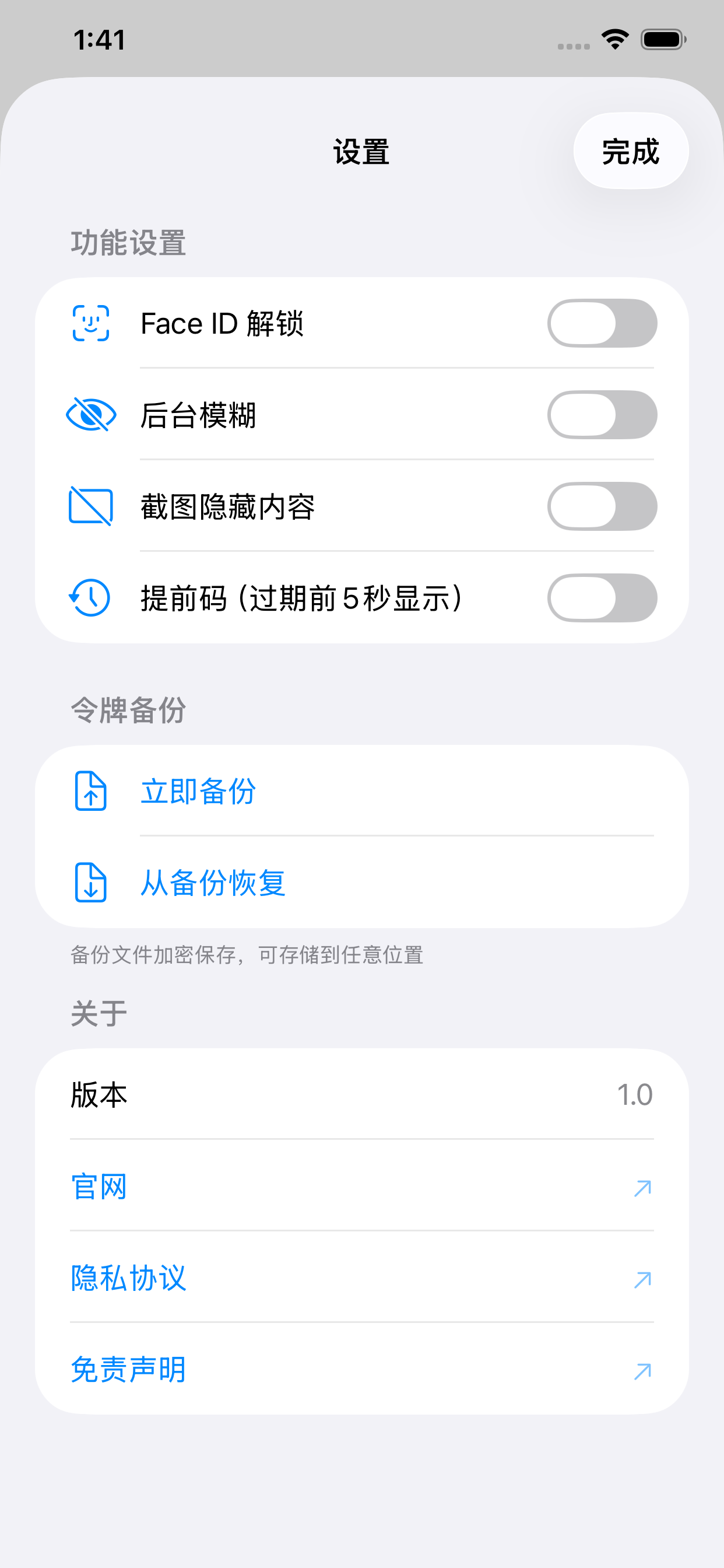Enable 截图隐藏内容
This screenshot has width=724, height=1568.
coord(602,506)
